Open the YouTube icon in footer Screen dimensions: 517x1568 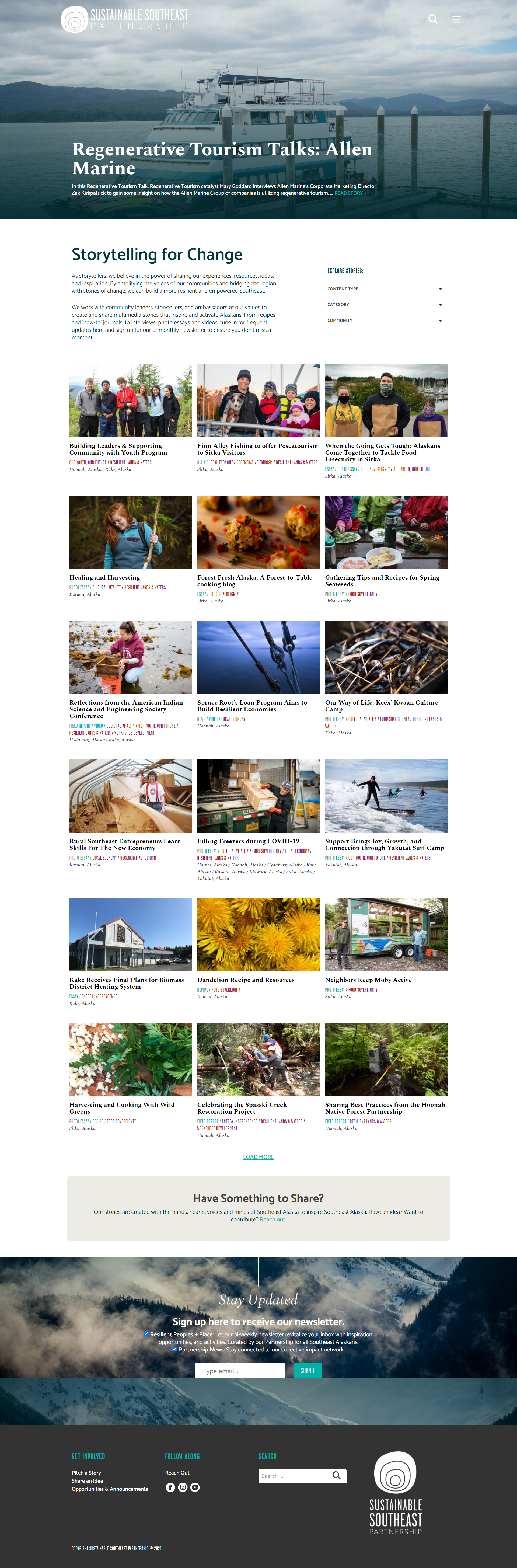click(x=195, y=1487)
